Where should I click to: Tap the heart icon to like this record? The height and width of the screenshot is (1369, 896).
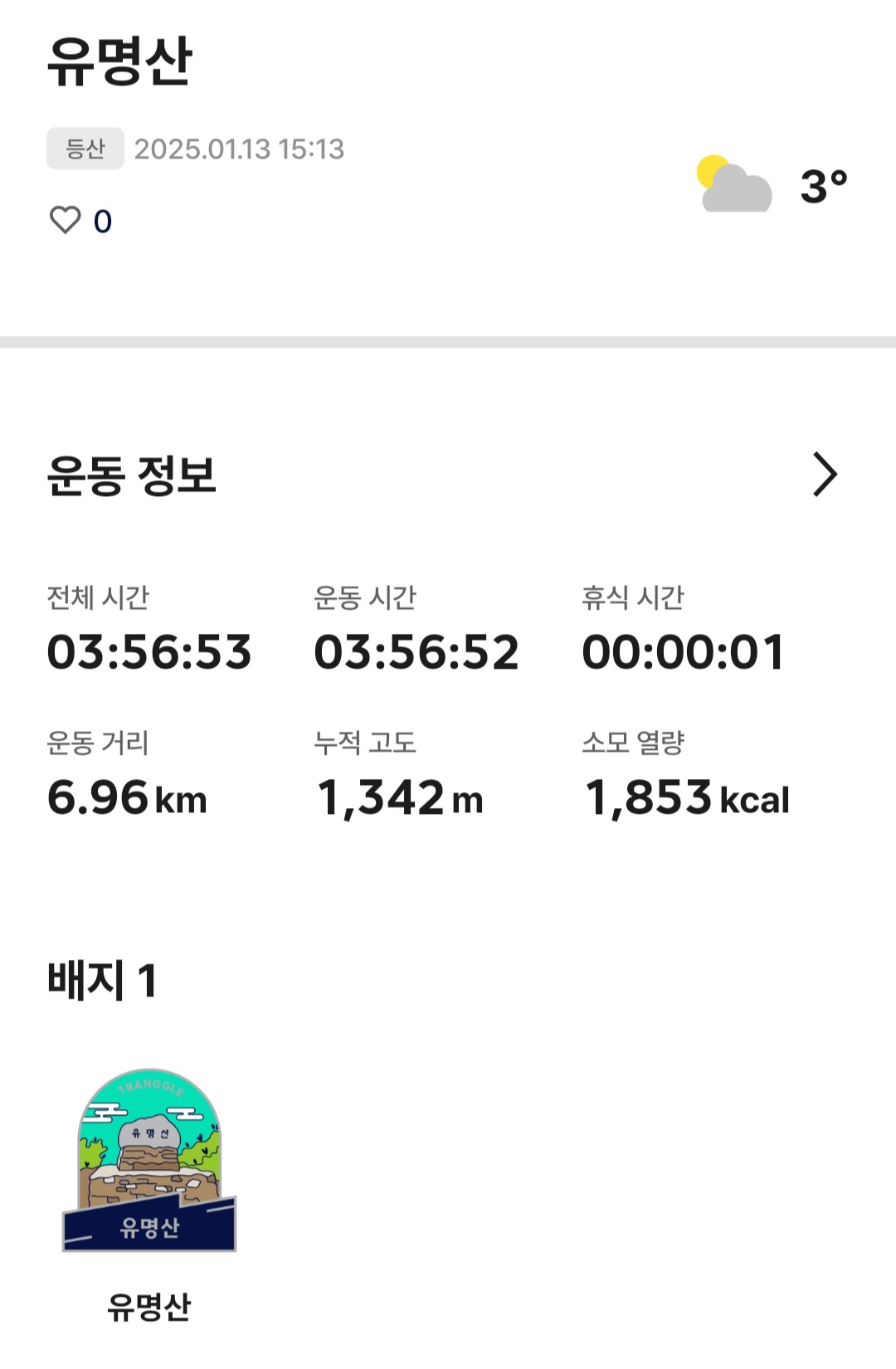tap(66, 219)
